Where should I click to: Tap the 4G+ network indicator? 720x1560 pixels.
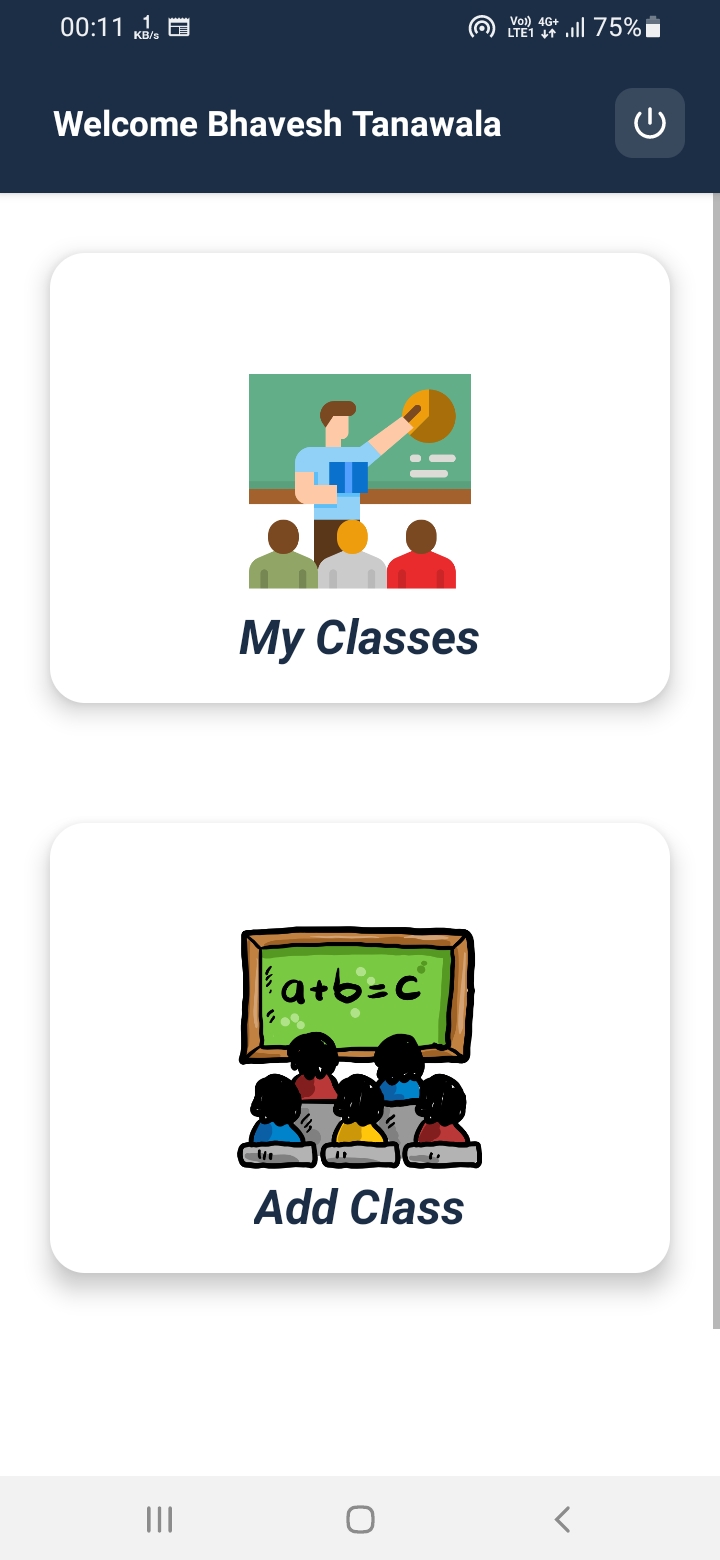click(548, 27)
